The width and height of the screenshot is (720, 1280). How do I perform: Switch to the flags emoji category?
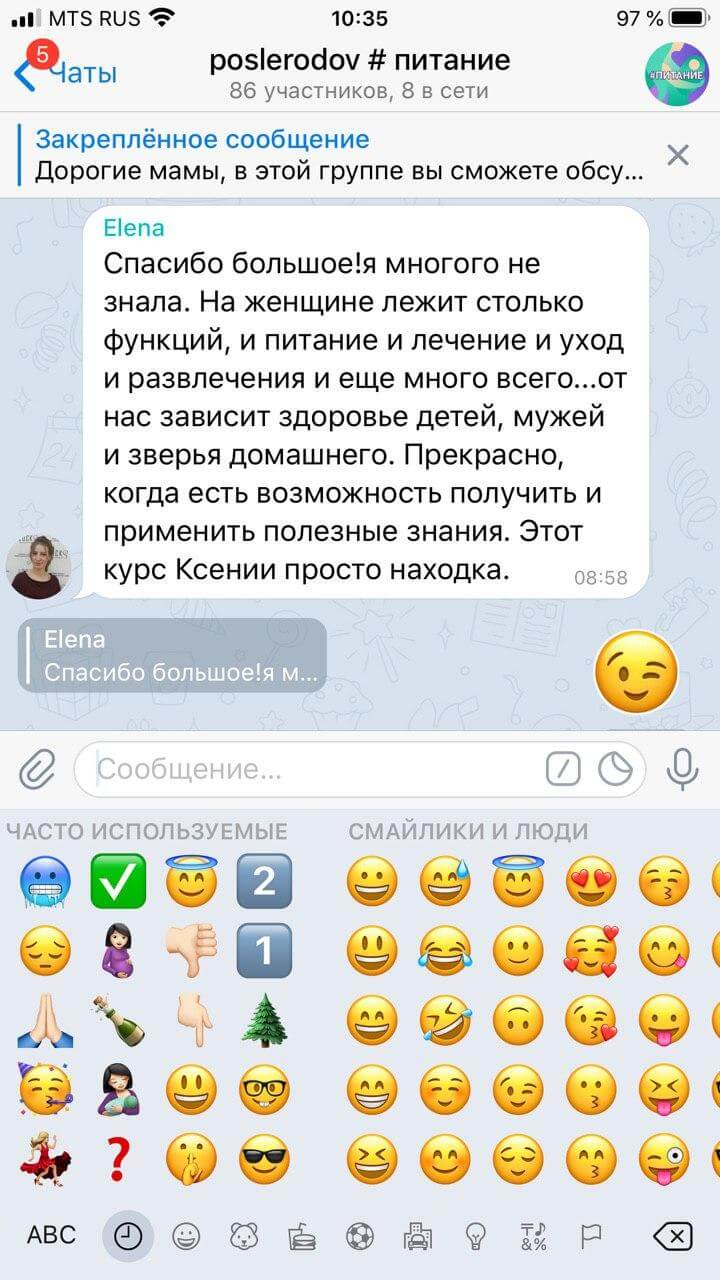pyautogui.click(x=591, y=1237)
